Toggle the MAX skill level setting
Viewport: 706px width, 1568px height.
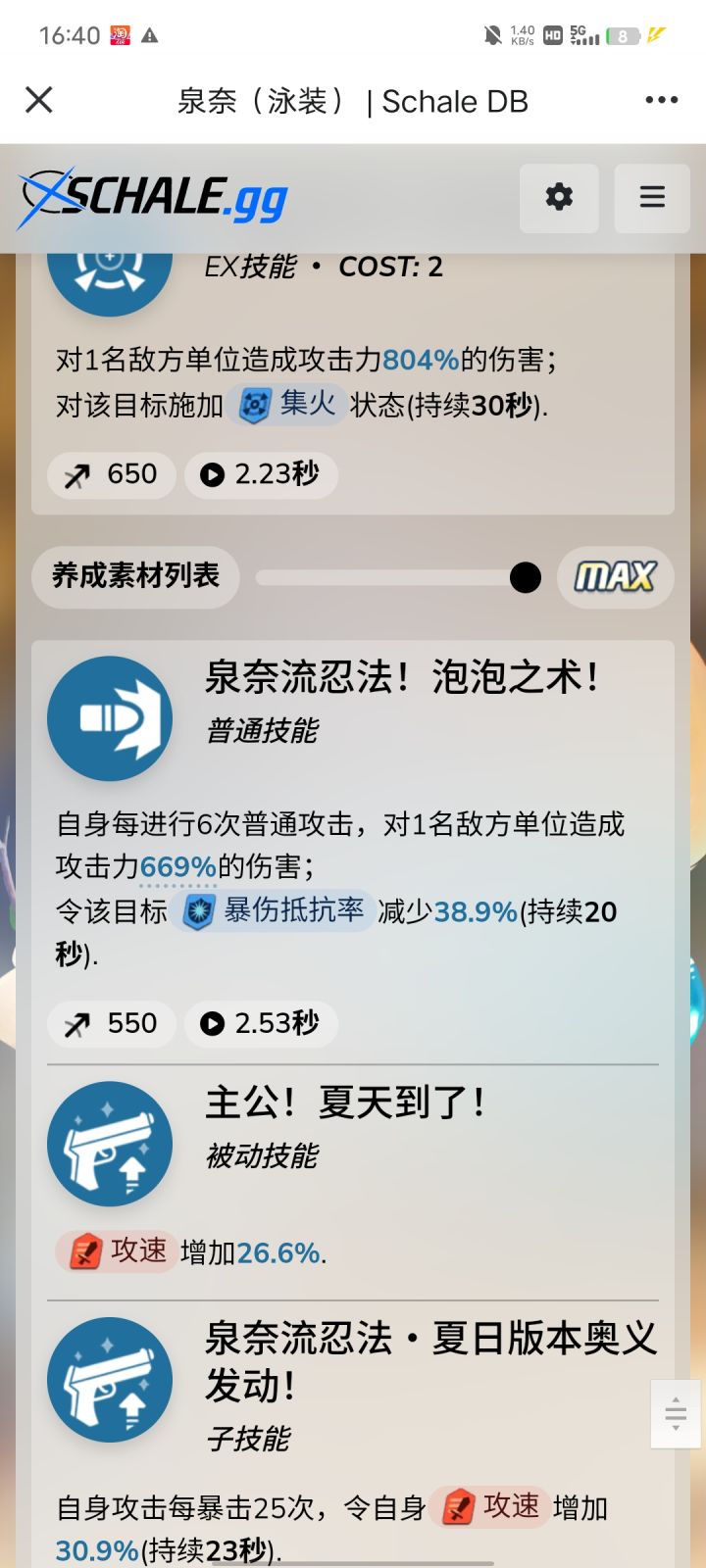[615, 577]
